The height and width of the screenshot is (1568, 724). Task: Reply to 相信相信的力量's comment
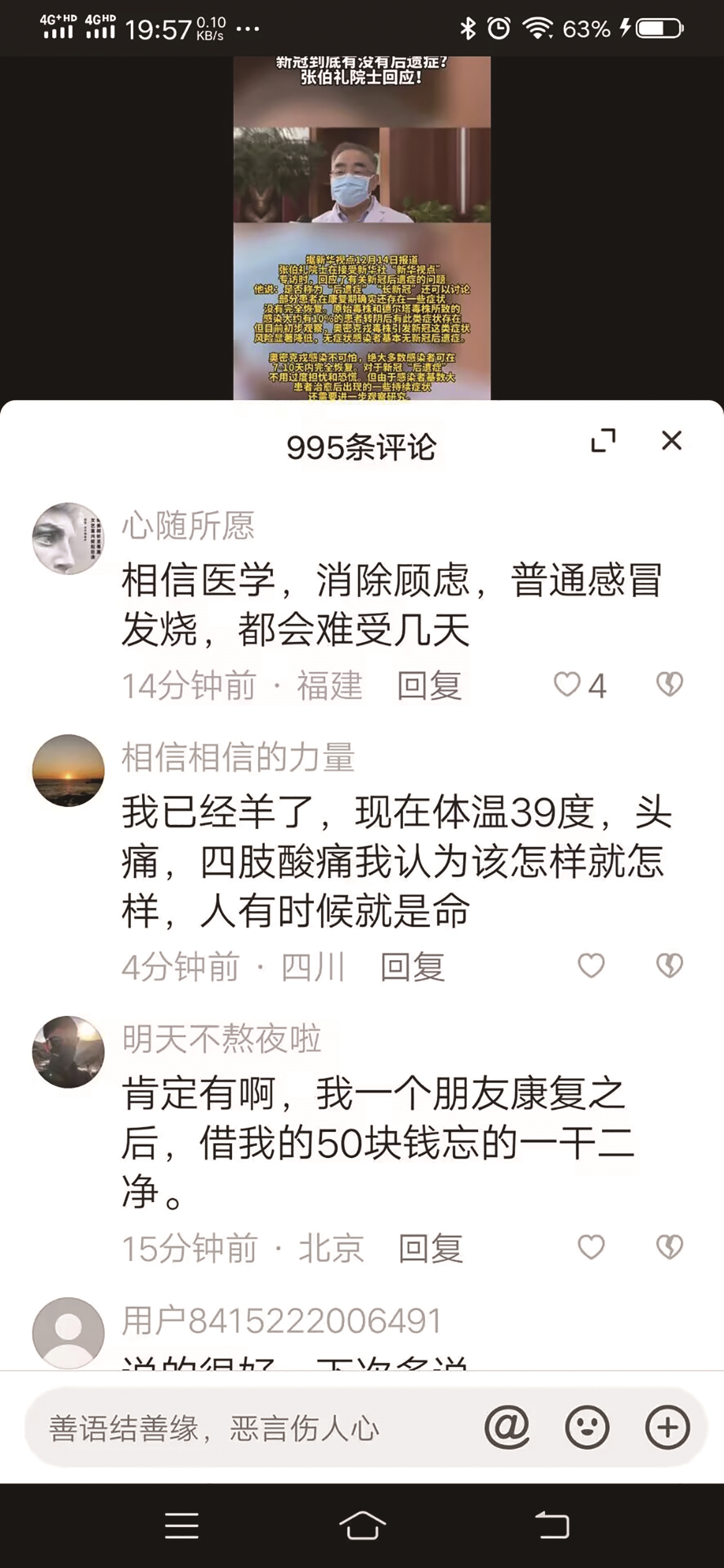click(x=412, y=967)
